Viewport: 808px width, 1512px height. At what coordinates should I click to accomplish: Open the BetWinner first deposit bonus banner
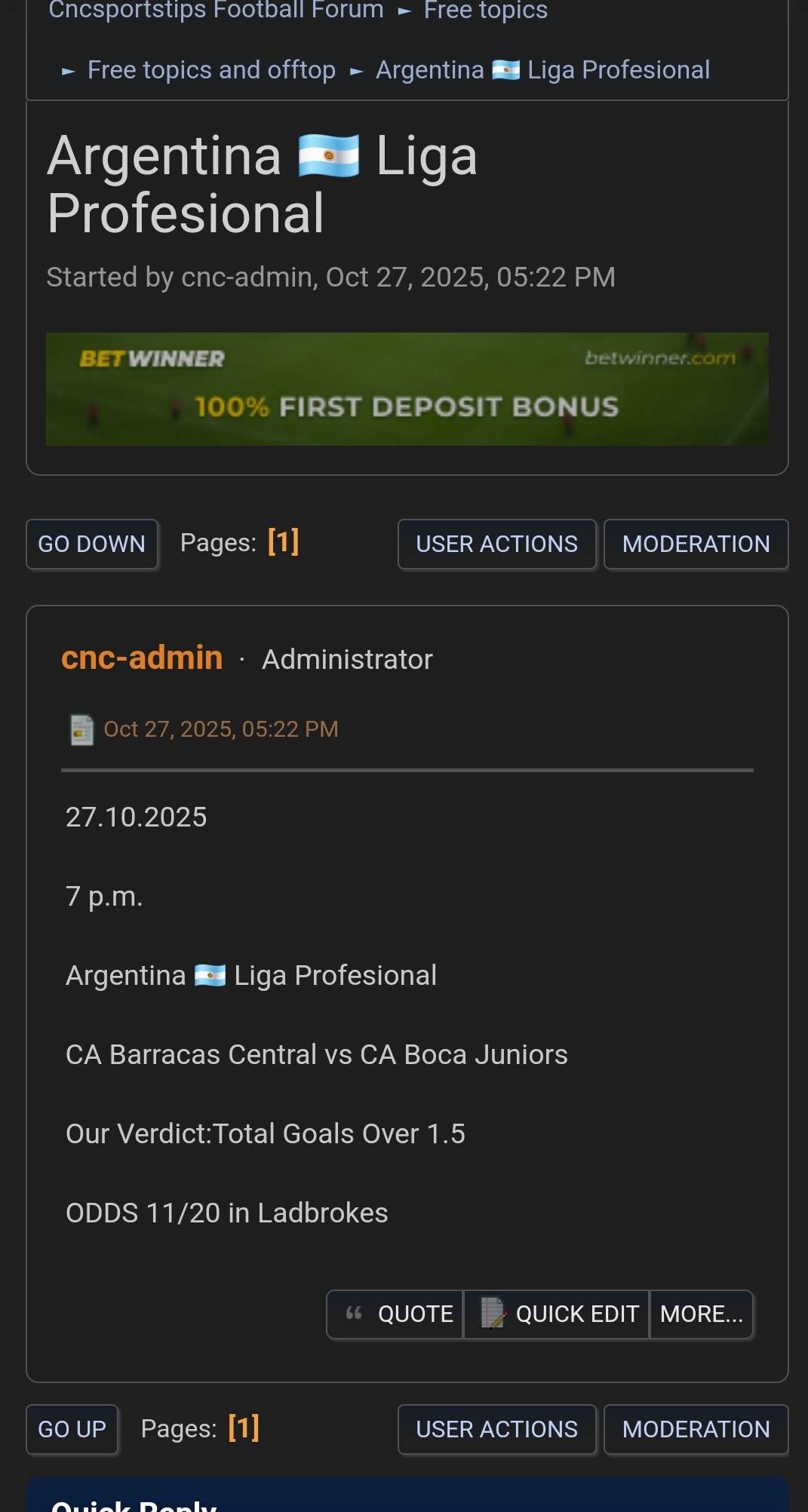(x=407, y=388)
